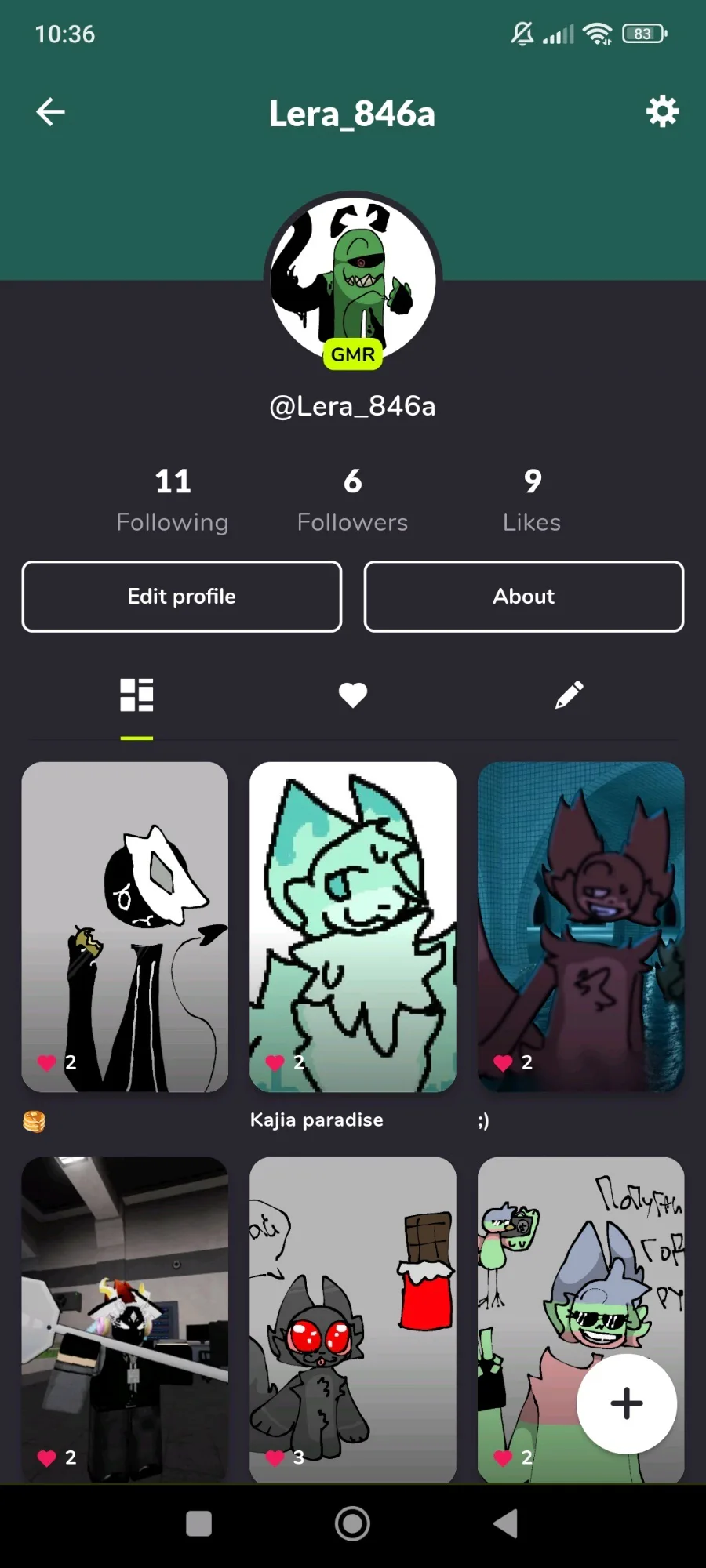This screenshot has height=1568, width=706.
Task: Go to the system home screen
Action: click(352, 1524)
